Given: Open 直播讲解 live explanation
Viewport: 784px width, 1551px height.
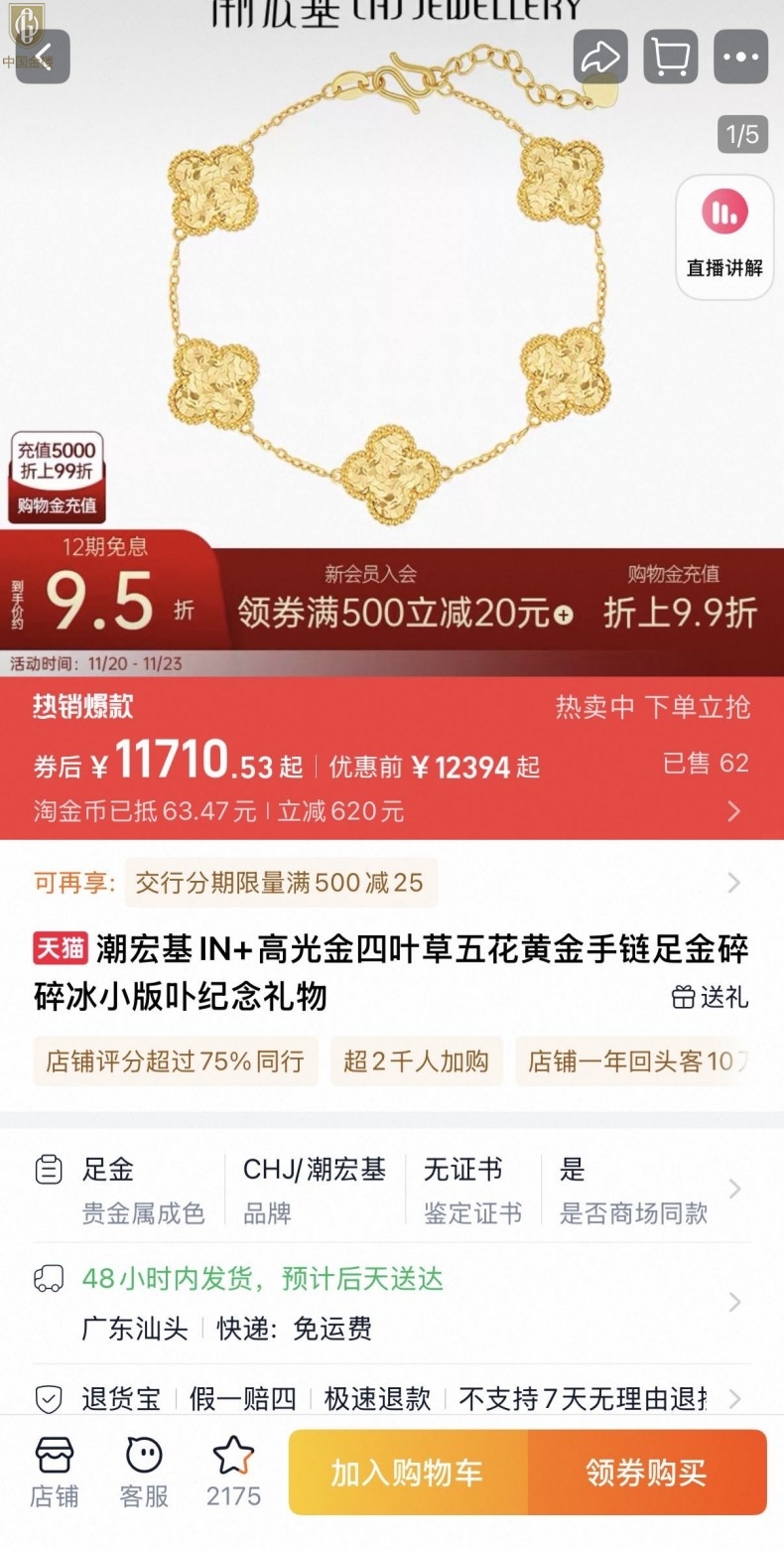Looking at the screenshot, I should point(724,236).
